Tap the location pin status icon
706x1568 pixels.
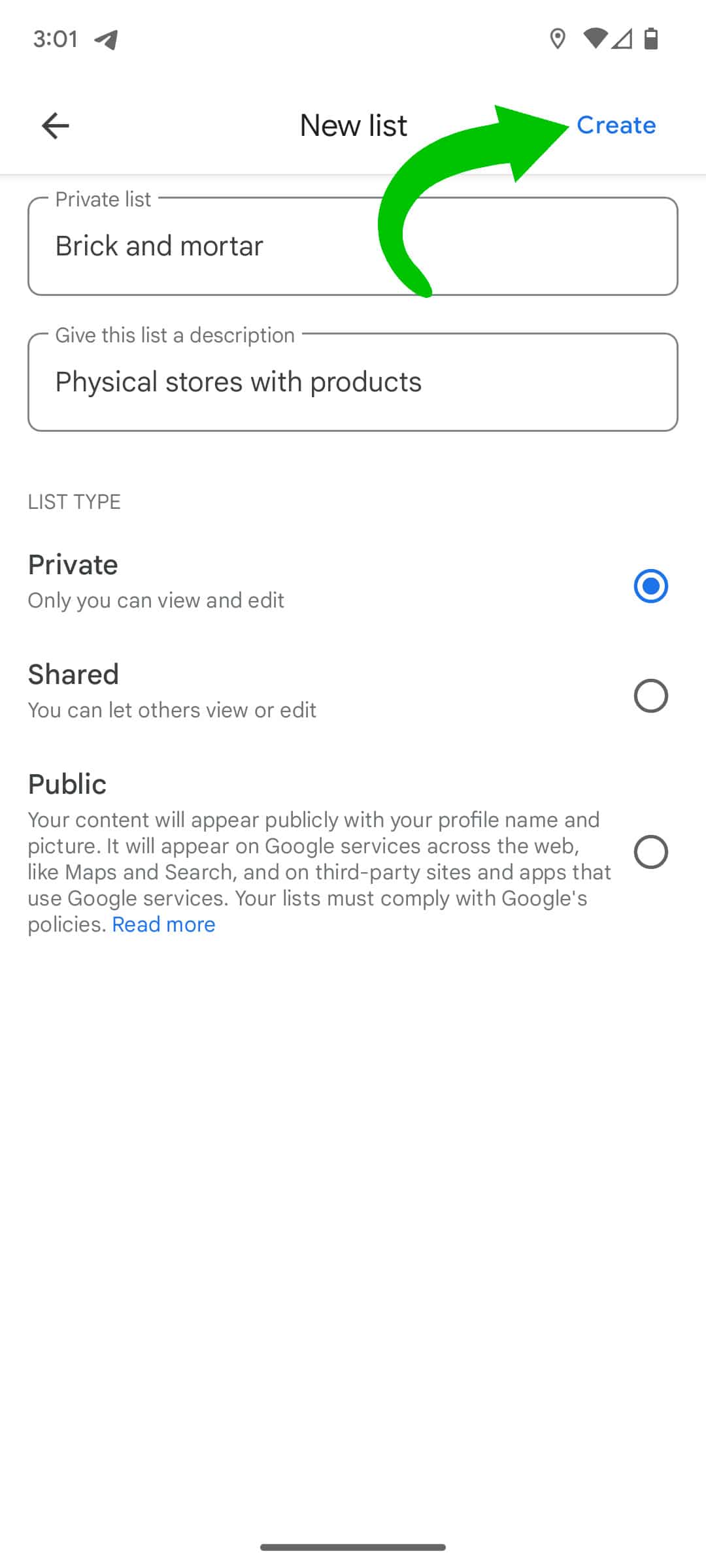tap(557, 39)
